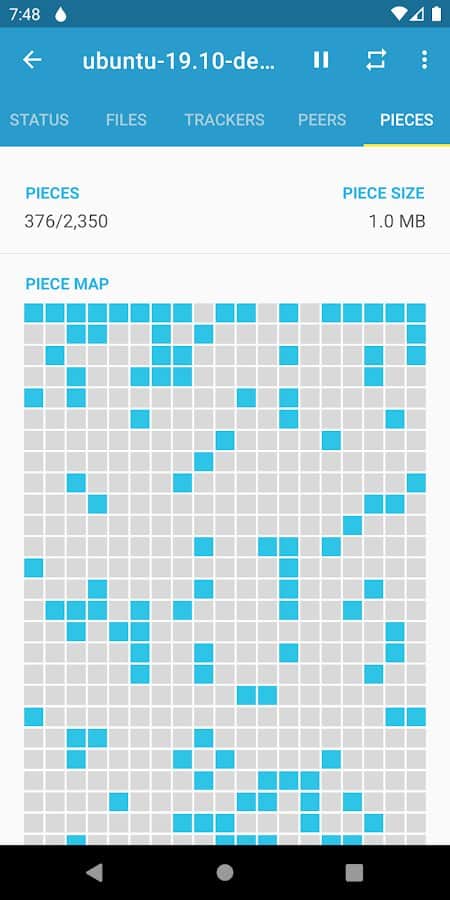The width and height of the screenshot is (450, 900).
Task: Select the Pieces tab
Action: click(x=406, y=119)
